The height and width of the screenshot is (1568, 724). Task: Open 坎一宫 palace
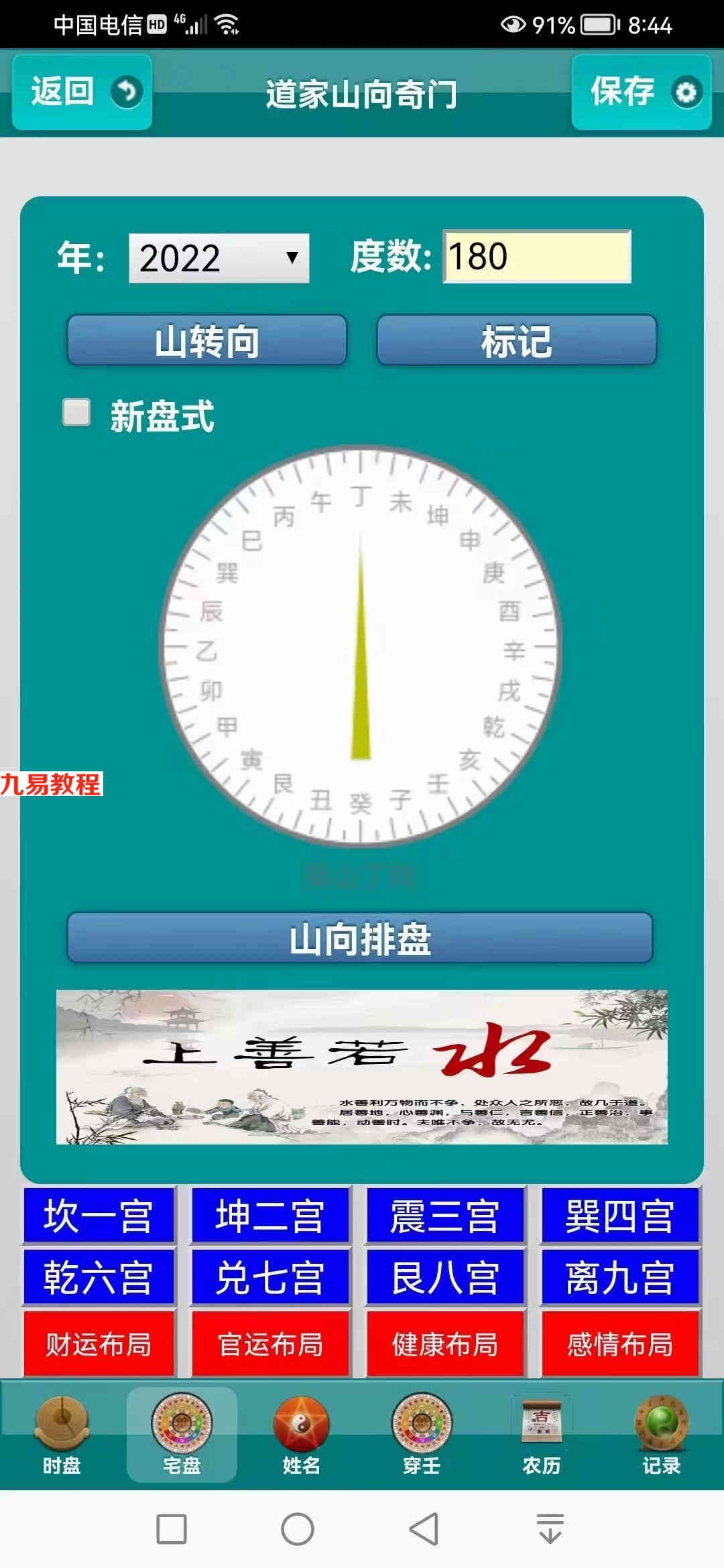coord(99,1216)
